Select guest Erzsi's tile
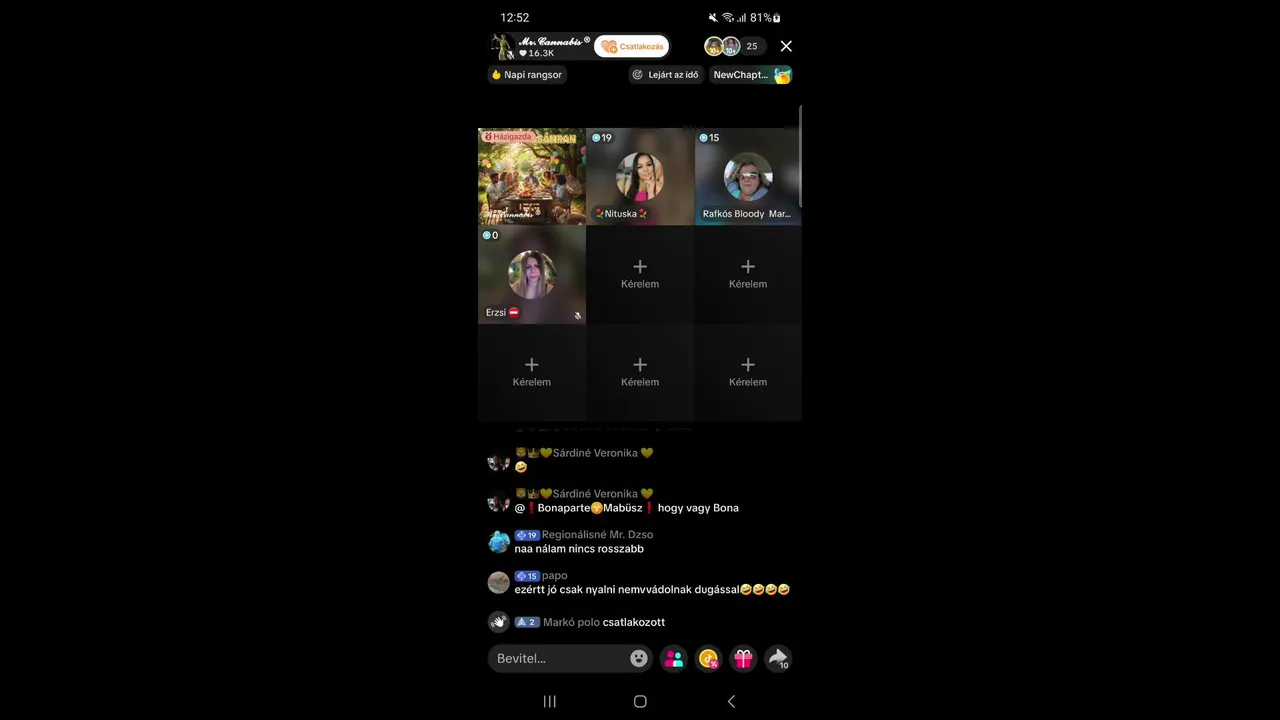 [x=531, y=275]
